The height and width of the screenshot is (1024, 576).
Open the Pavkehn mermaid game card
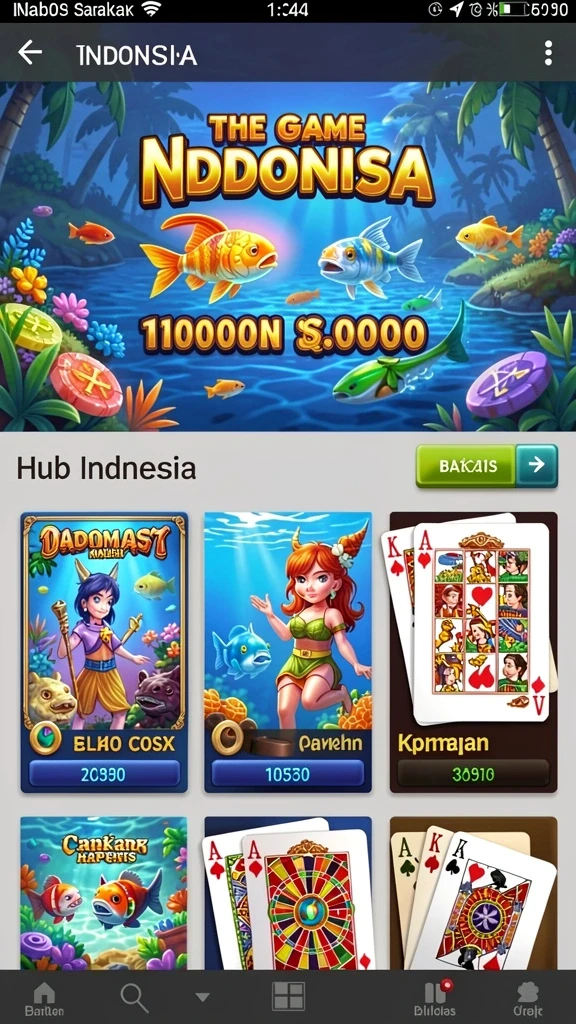(288, 652)
